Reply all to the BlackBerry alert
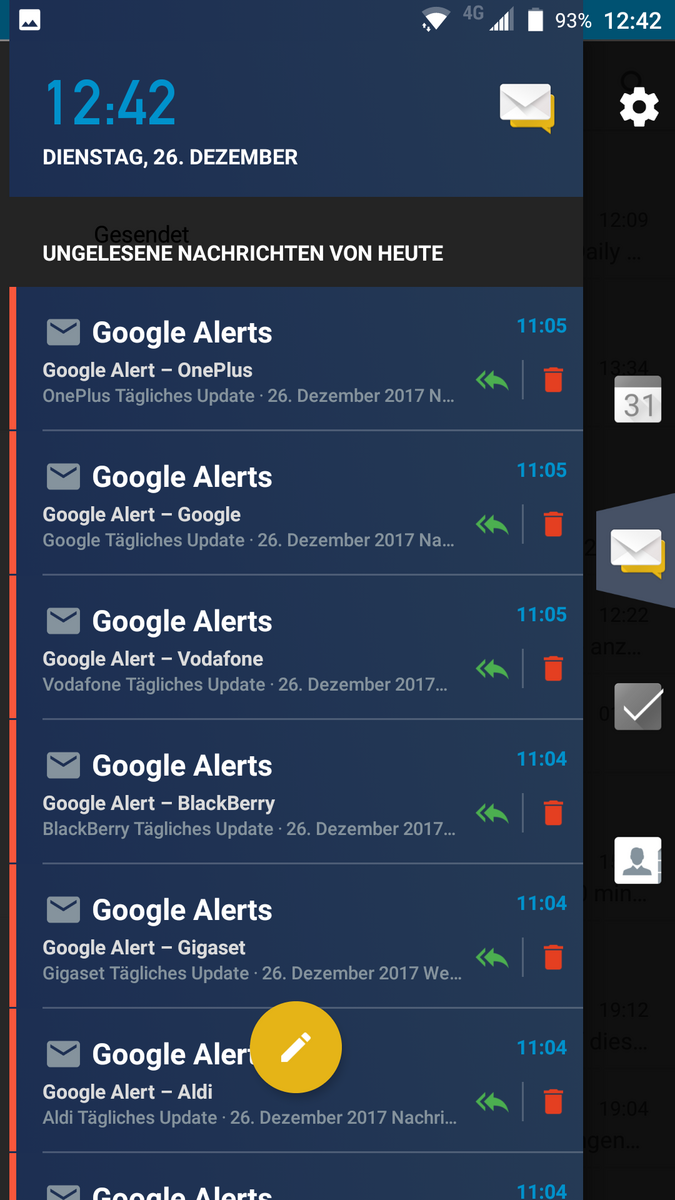Viewport: 675px width, 1200px height. pyautogui.click(x=492, y=813)
